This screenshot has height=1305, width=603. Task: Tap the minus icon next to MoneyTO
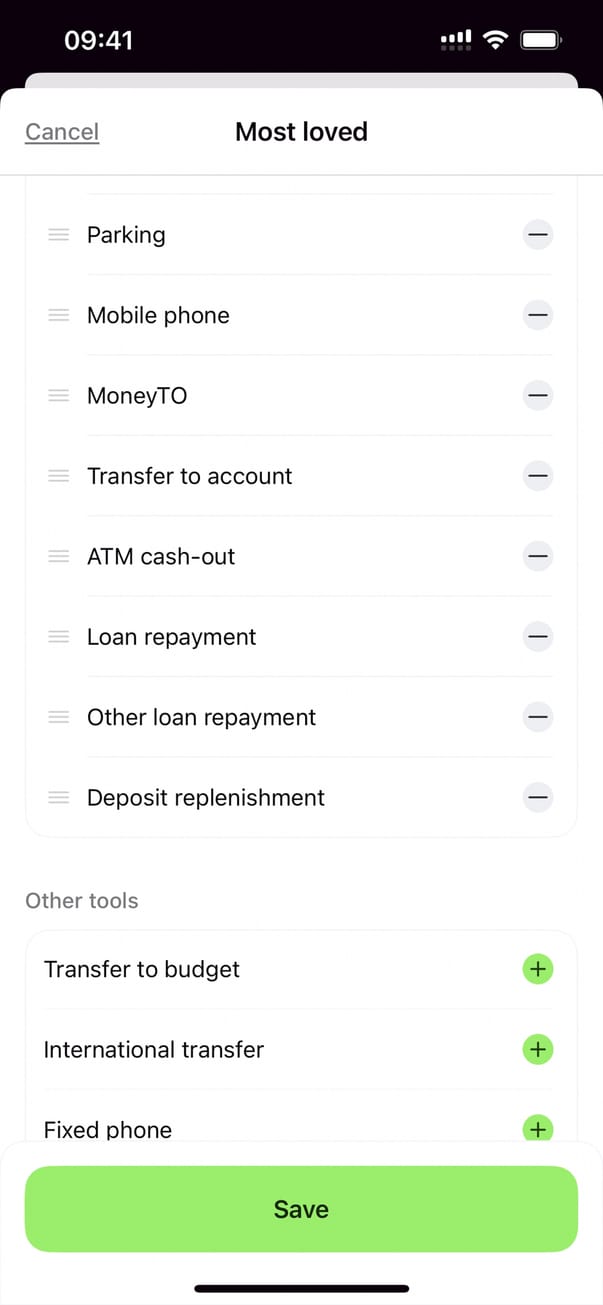538,396
